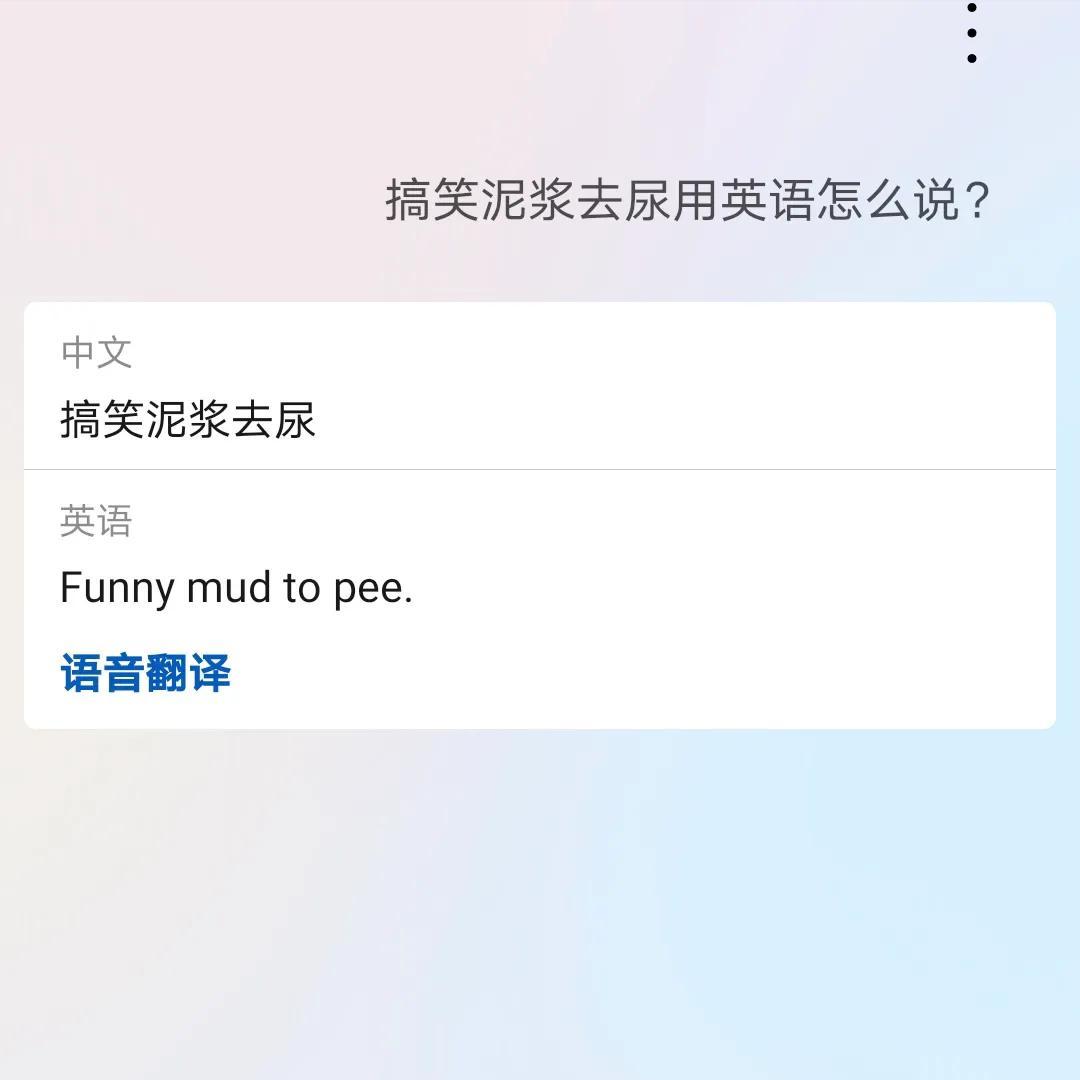The width and height of the screenshot is (1080, 1080).
Task: Open the three-dot overflow menu
Action: (971, 34)
